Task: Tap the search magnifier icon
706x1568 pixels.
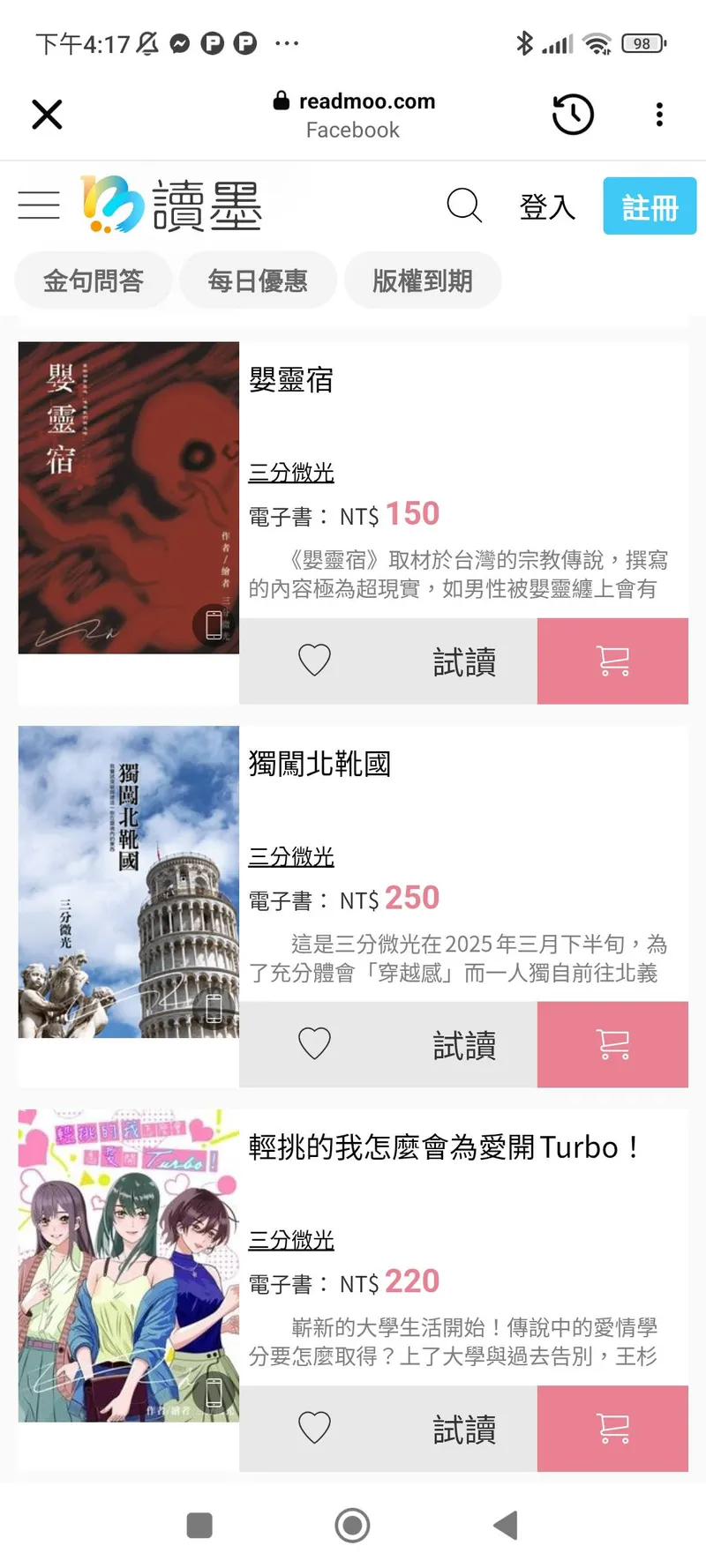Action: point(464,205)
